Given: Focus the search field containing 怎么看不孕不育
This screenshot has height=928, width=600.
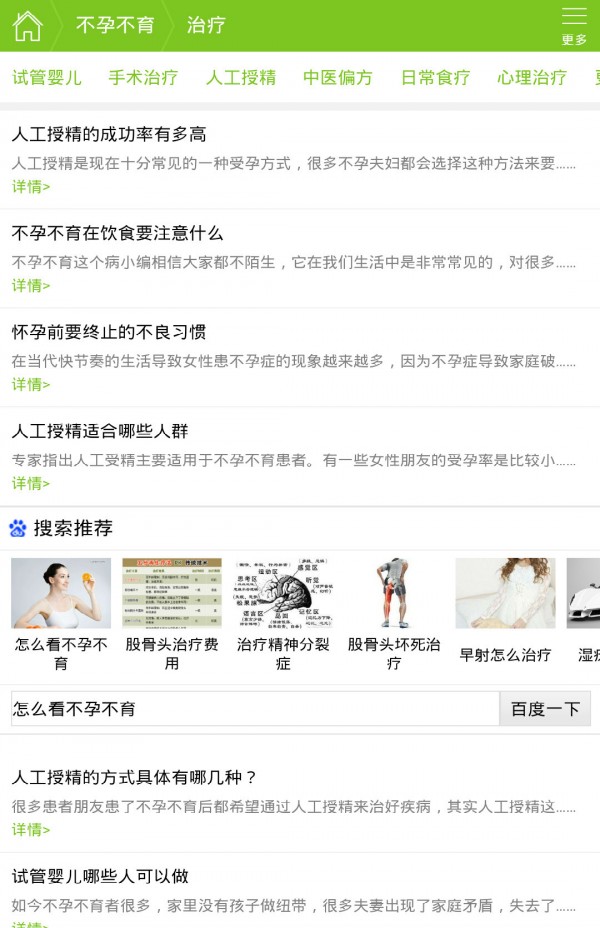Looking at the screenshot, I should pos(255,709).
